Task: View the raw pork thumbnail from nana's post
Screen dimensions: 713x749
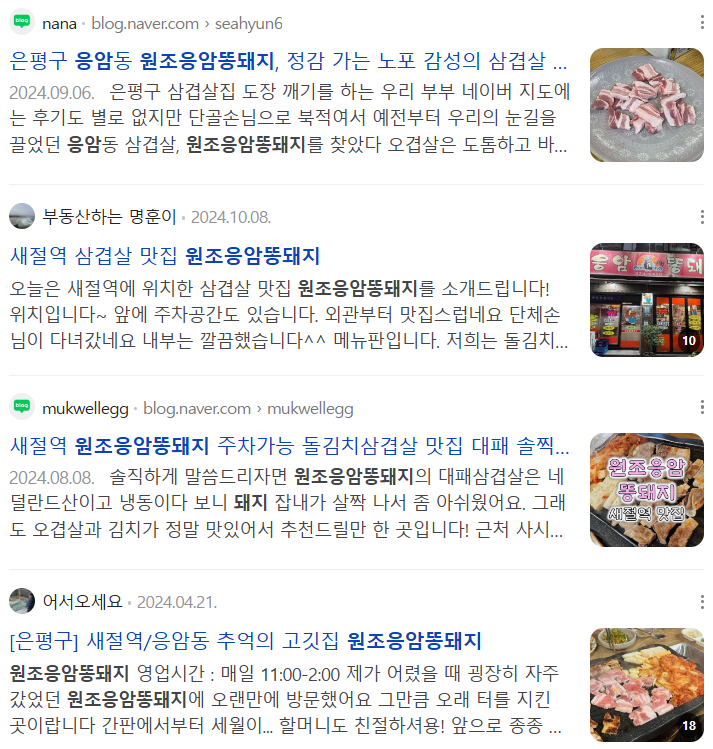Action: coord(646,105)
